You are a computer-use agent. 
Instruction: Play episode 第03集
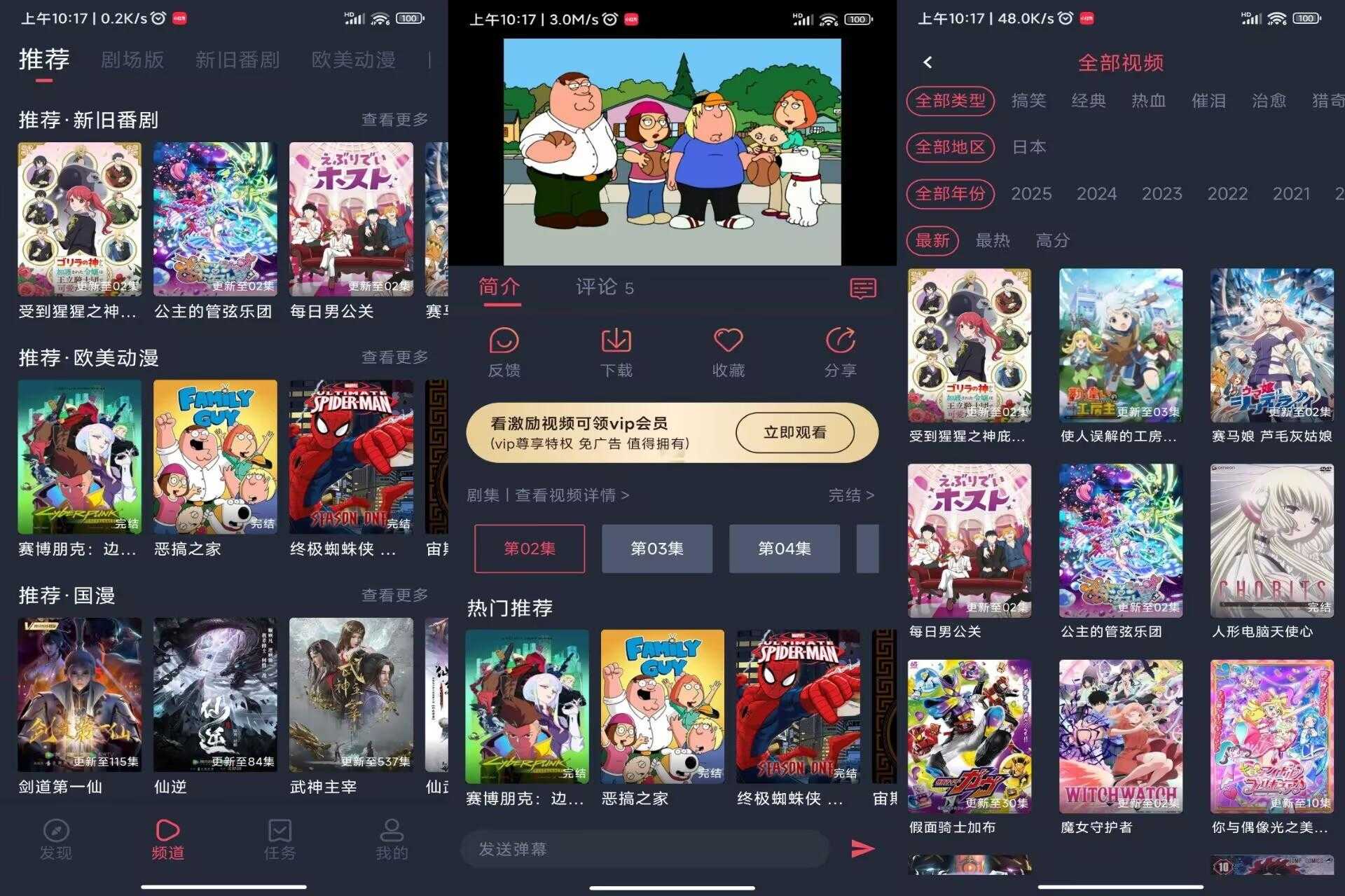tap(656, 549)
